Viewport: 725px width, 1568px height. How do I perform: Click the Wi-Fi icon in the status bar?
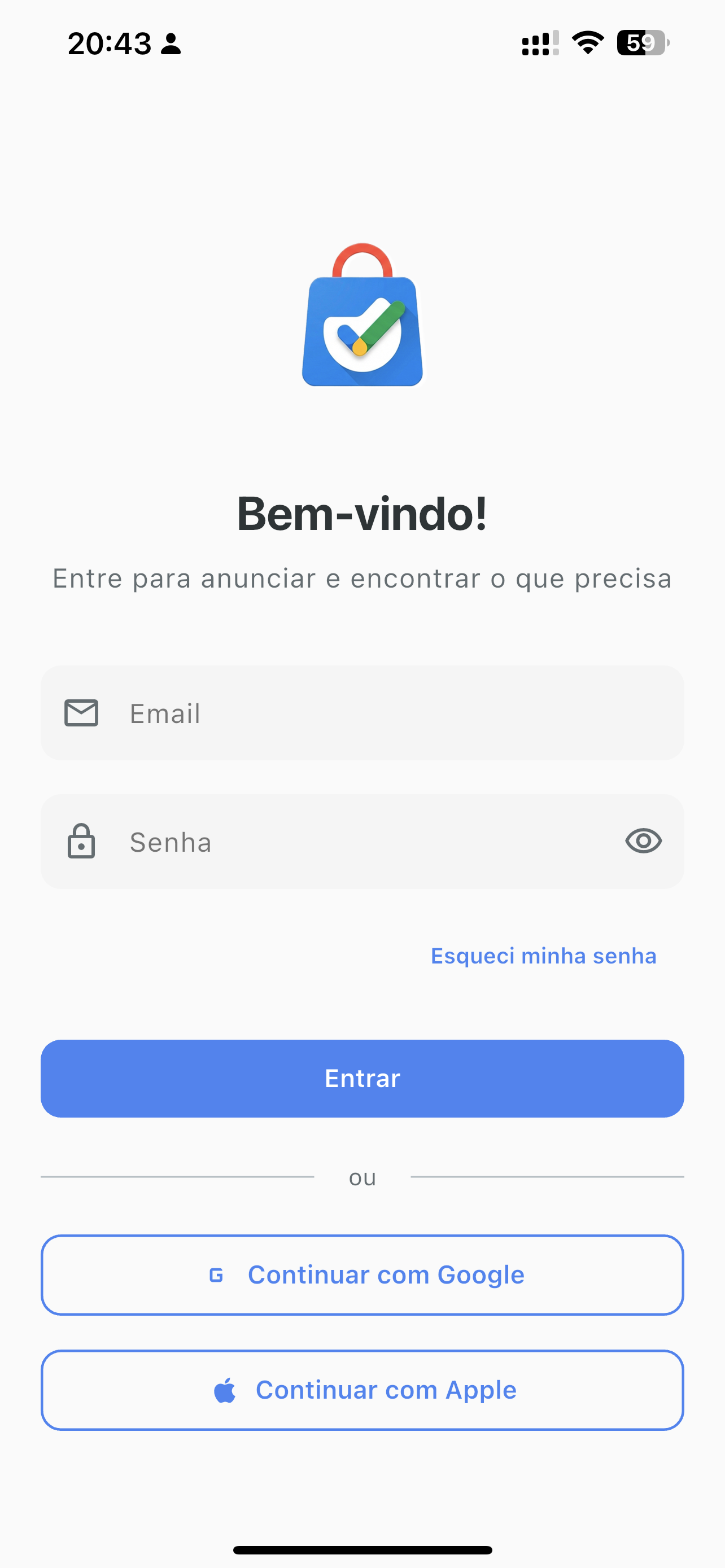(x=586, y=42)
